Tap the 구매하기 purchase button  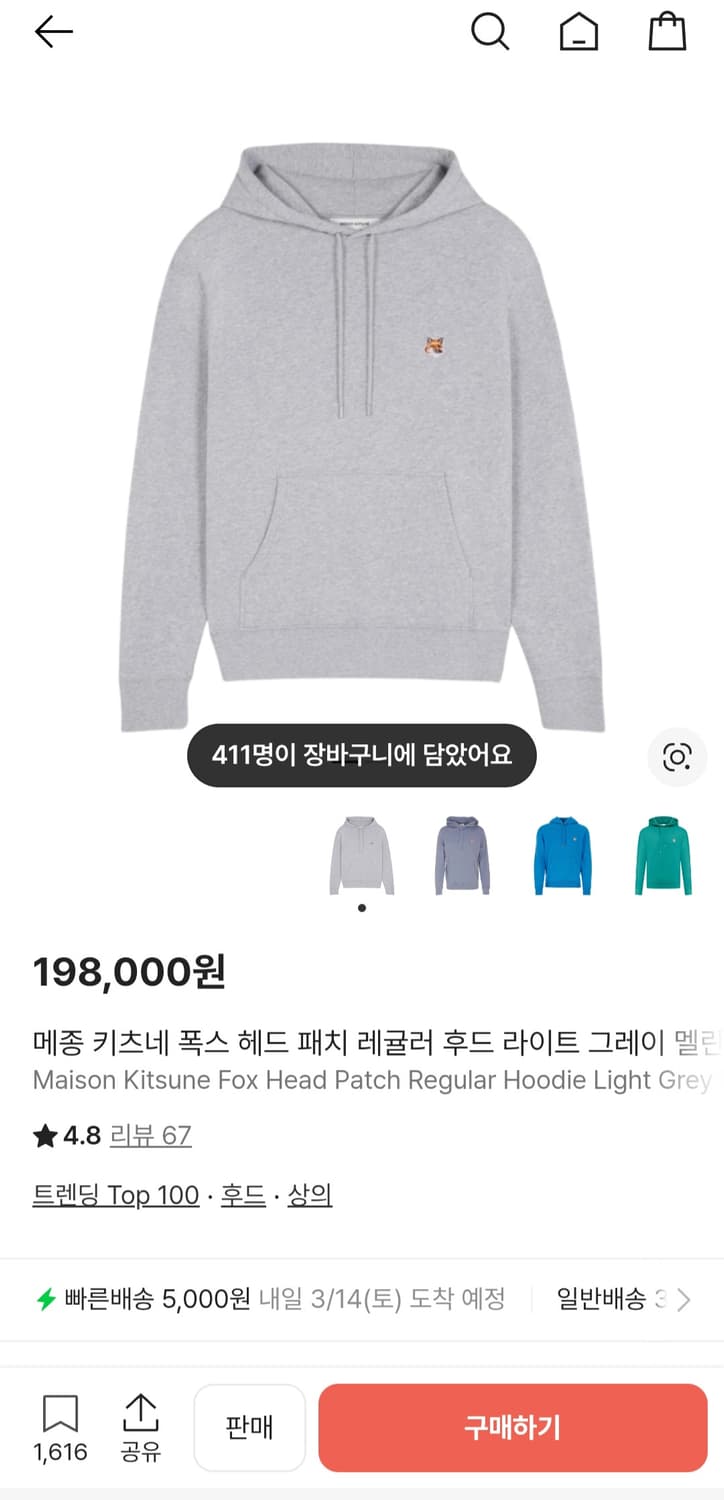[x=511, y=1427]
